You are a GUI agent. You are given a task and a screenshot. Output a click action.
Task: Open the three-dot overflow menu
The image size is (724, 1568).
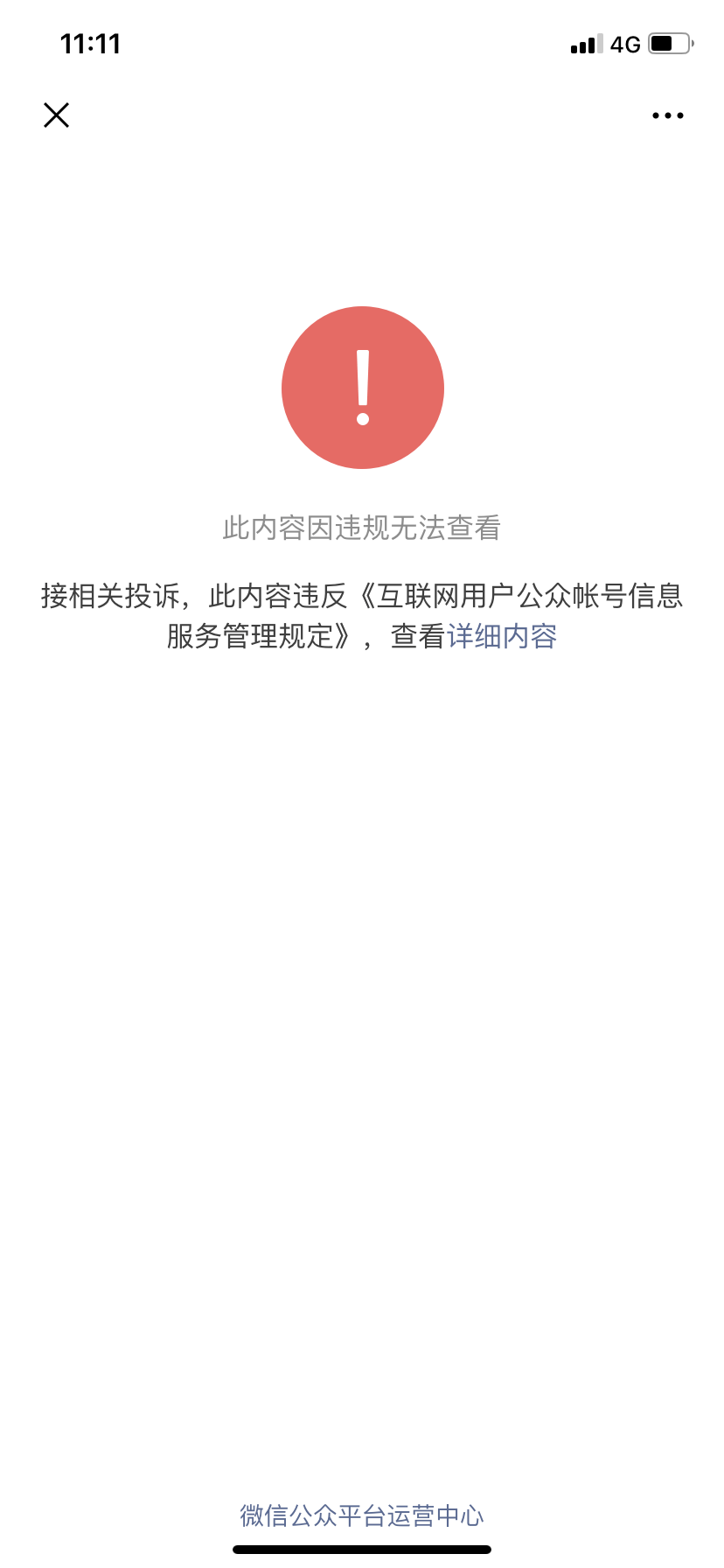point(667,115)
